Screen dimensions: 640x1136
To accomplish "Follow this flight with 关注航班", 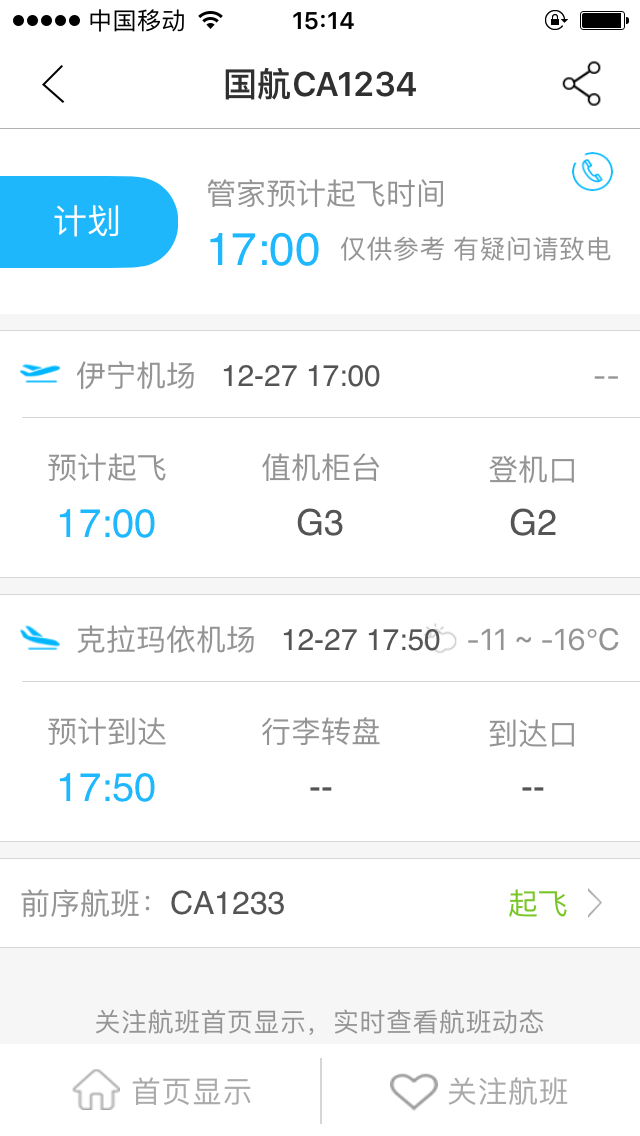I will 480,1091.
